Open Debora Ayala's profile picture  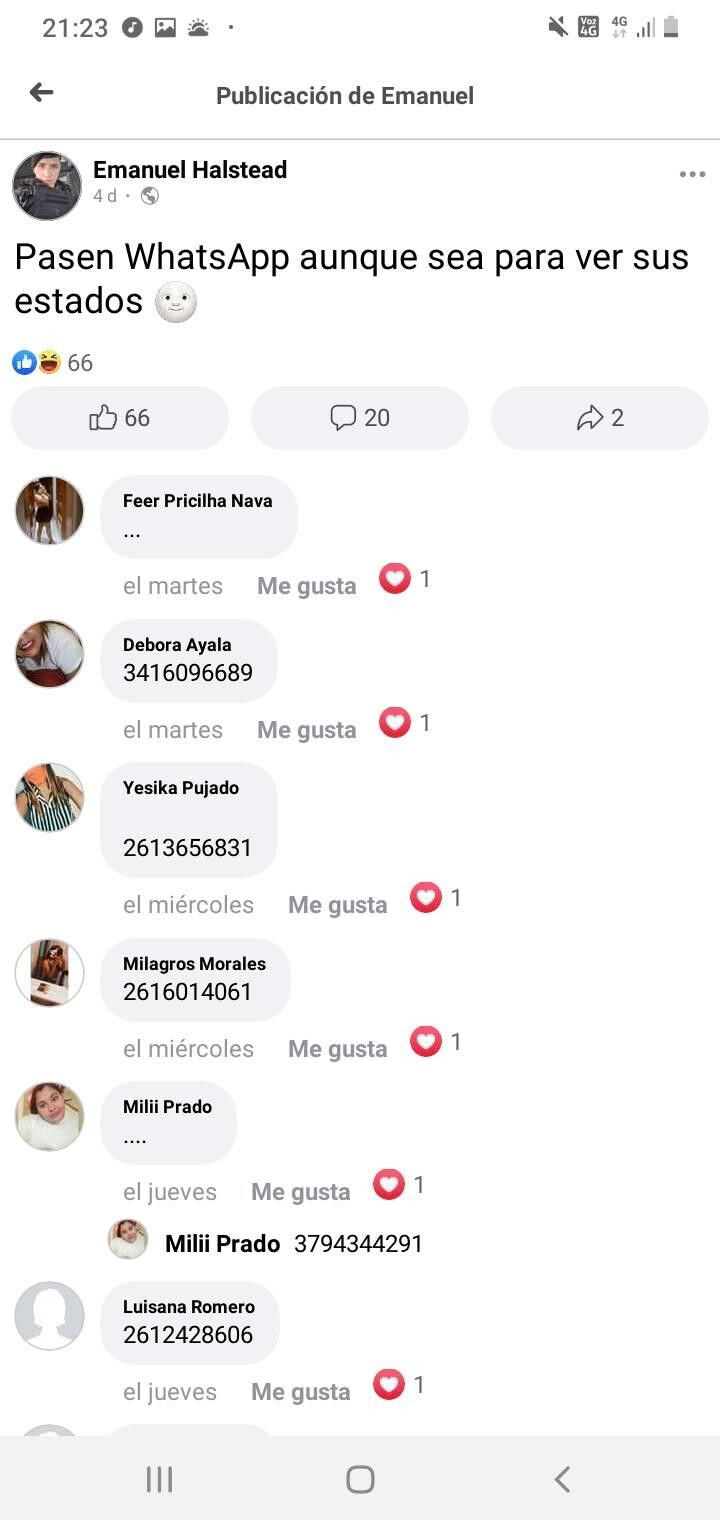[x=49, y=654]
